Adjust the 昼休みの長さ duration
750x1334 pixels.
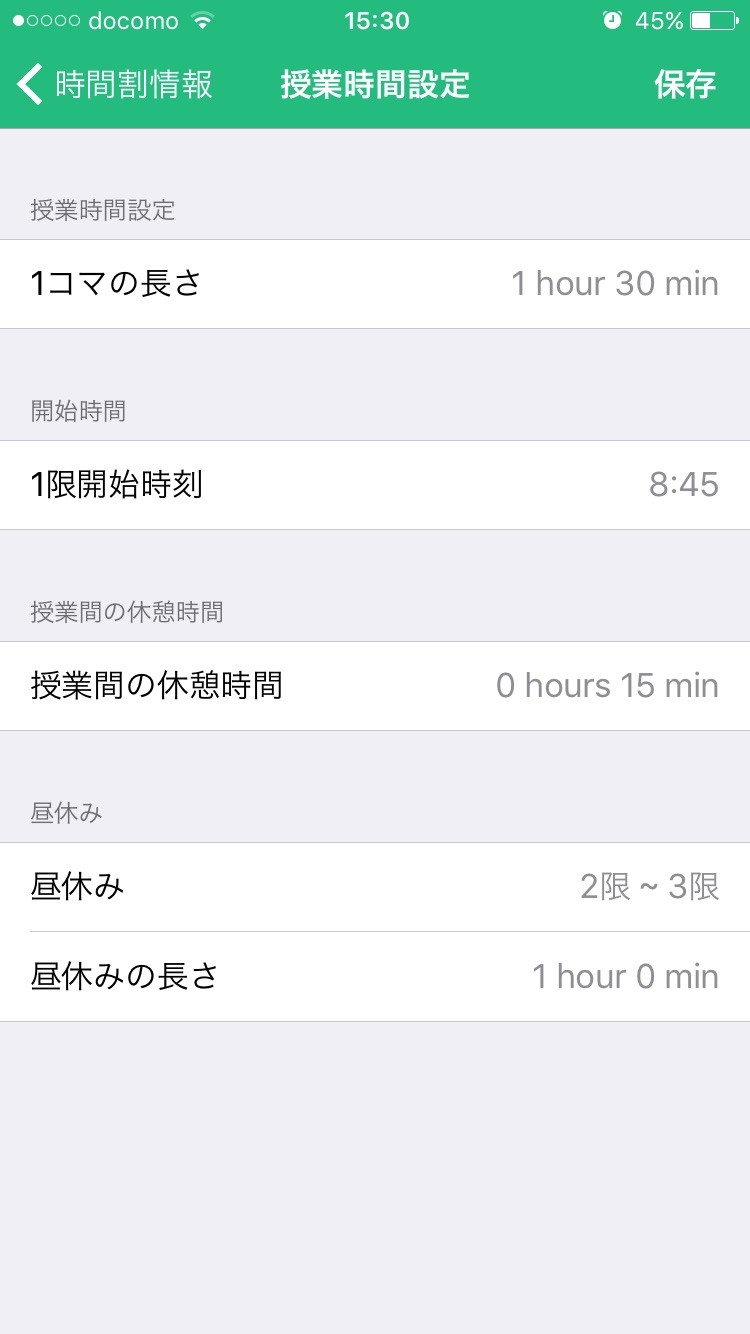[x=375, y=976]
